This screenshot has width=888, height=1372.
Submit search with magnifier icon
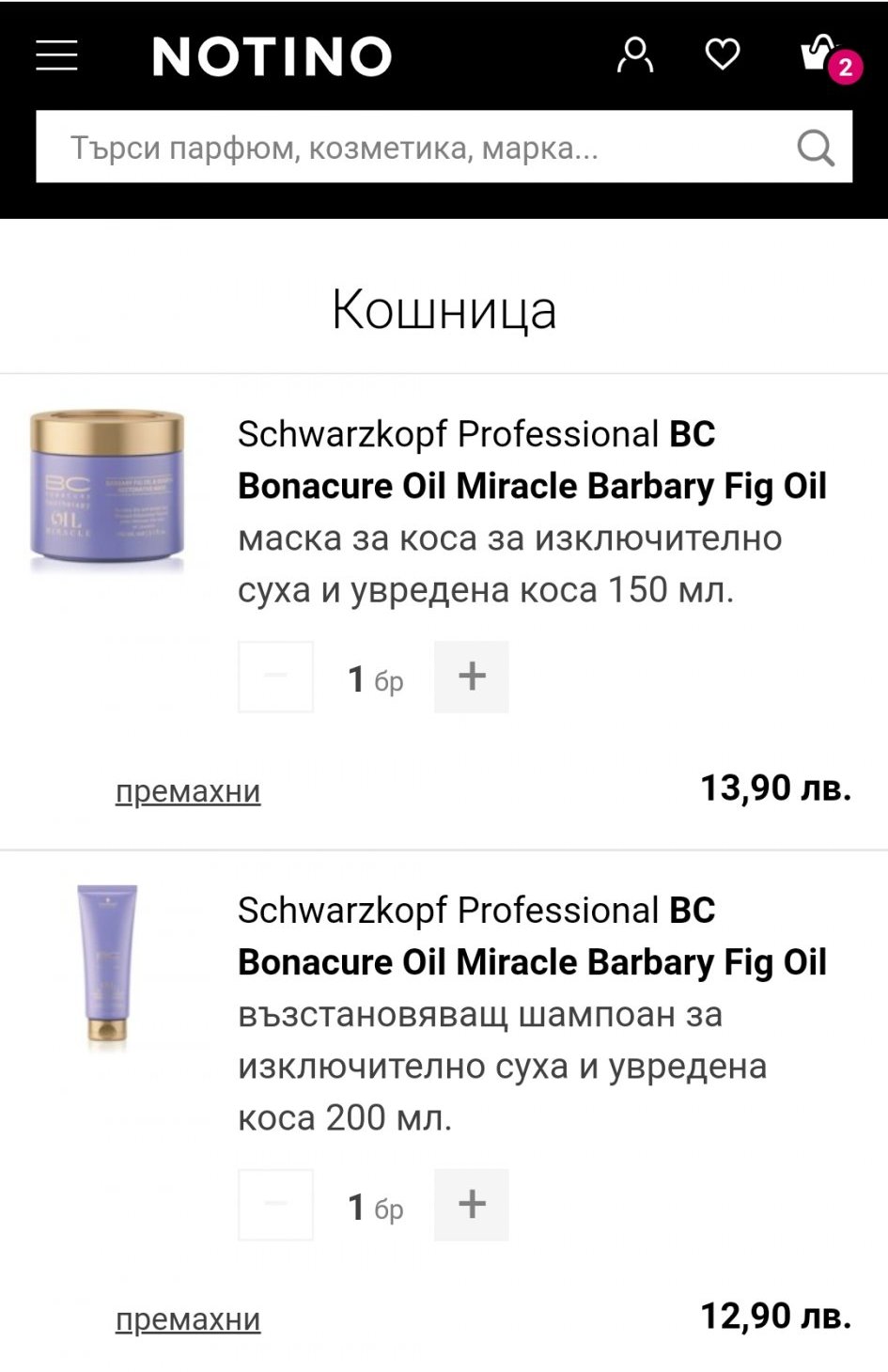(815, 148)
